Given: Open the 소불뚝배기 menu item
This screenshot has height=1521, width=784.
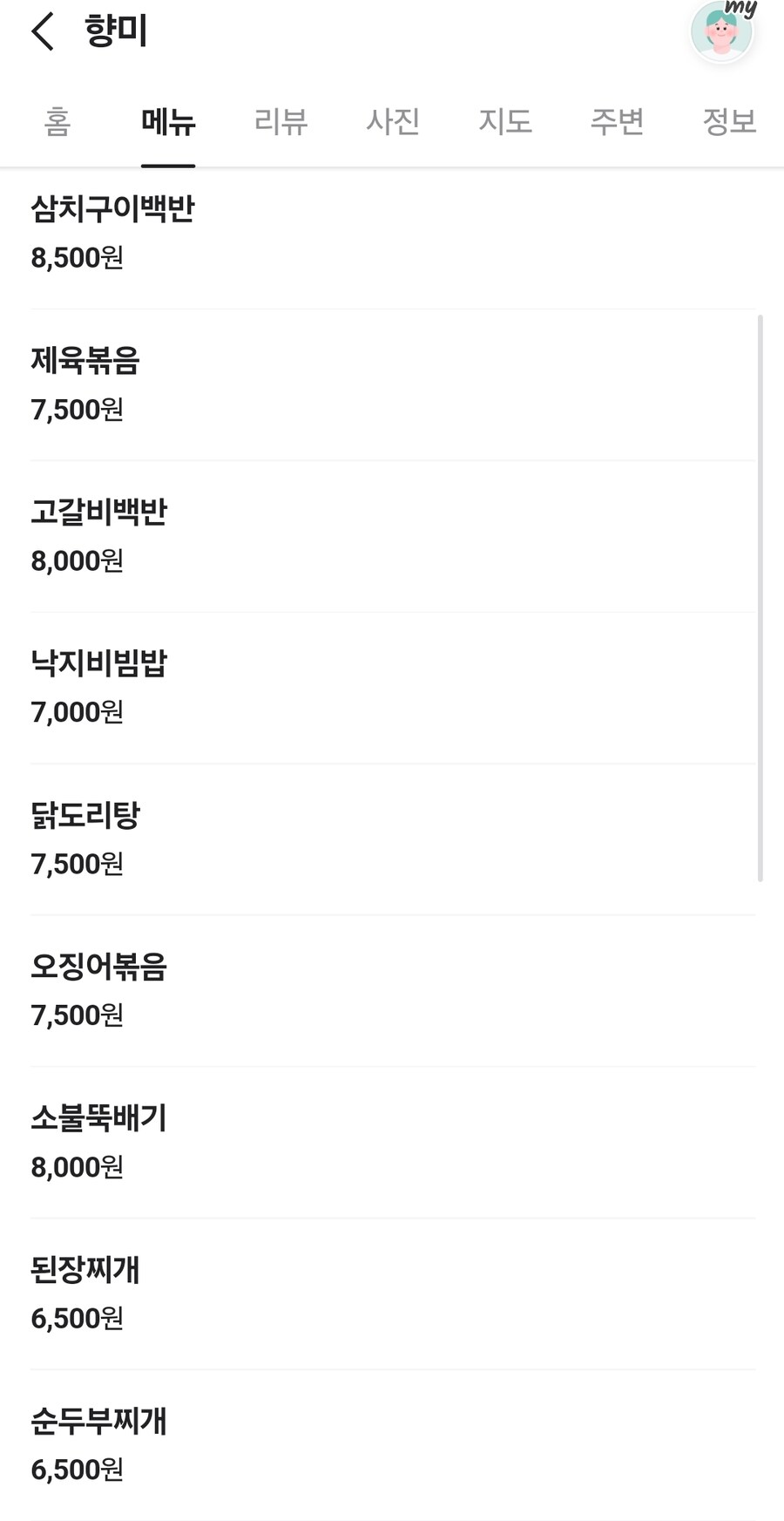Looking at the screenshot, I should click(x=98, y=1118).
